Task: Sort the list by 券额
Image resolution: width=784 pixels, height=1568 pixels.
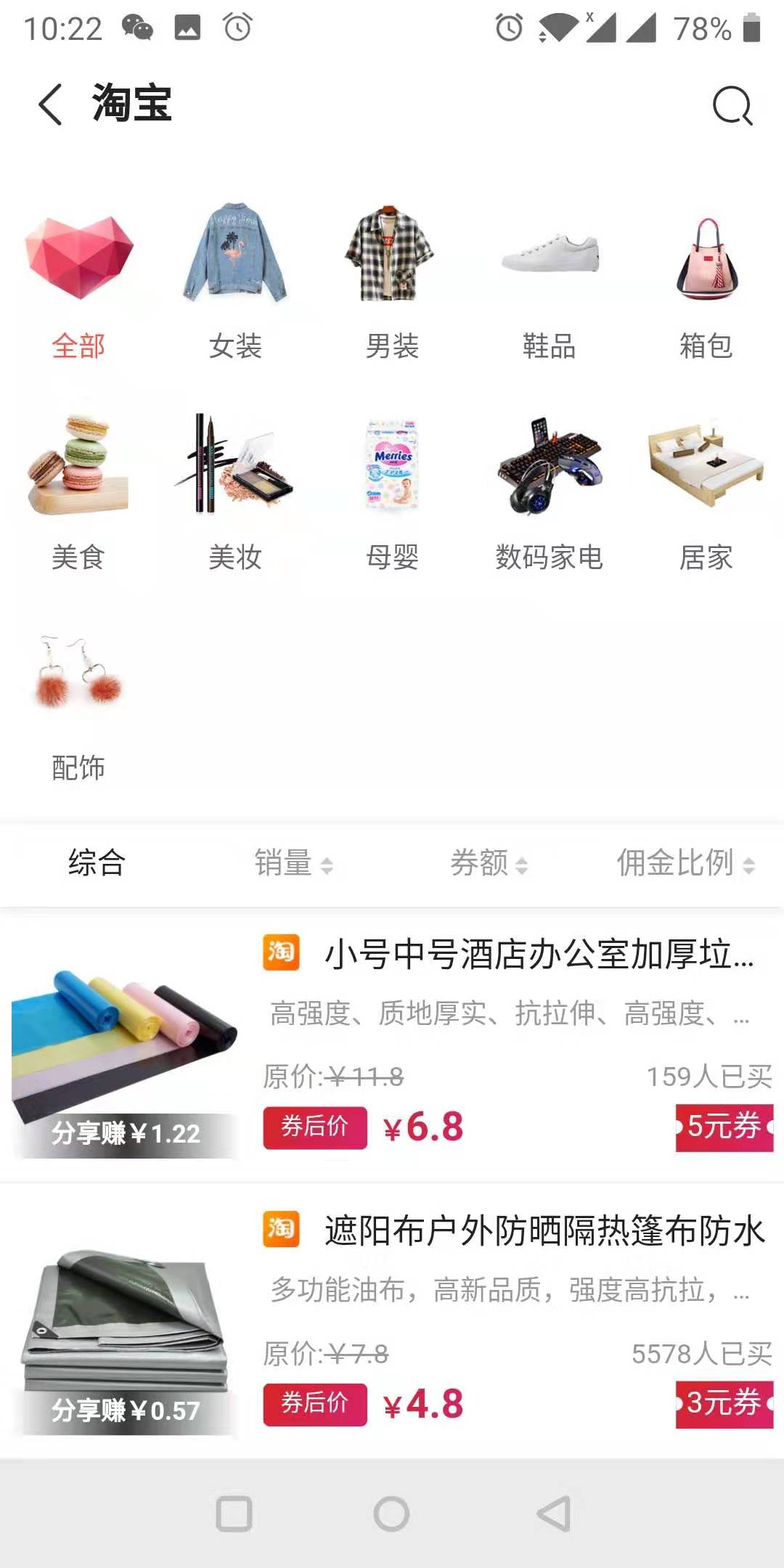Action: pyautogui.click(x=489, y=863)
